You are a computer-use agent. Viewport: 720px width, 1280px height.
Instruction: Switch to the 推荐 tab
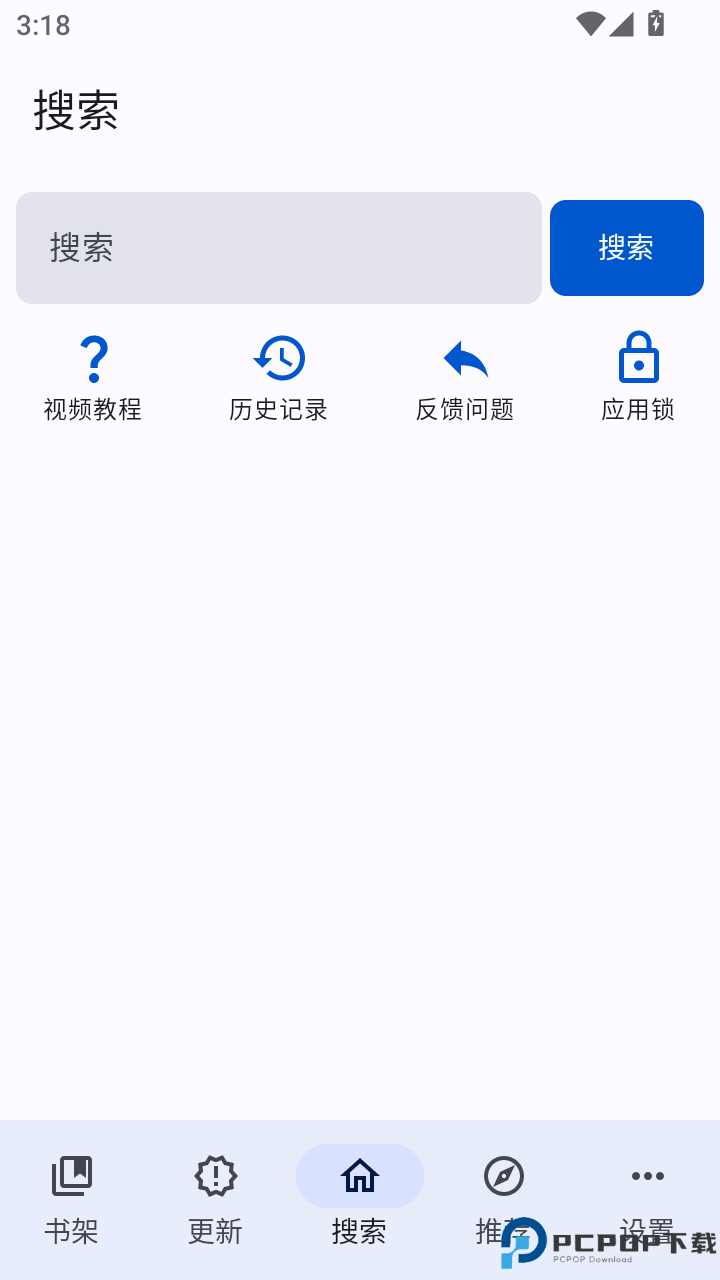pyautogui.click(x=503, y=1200)
